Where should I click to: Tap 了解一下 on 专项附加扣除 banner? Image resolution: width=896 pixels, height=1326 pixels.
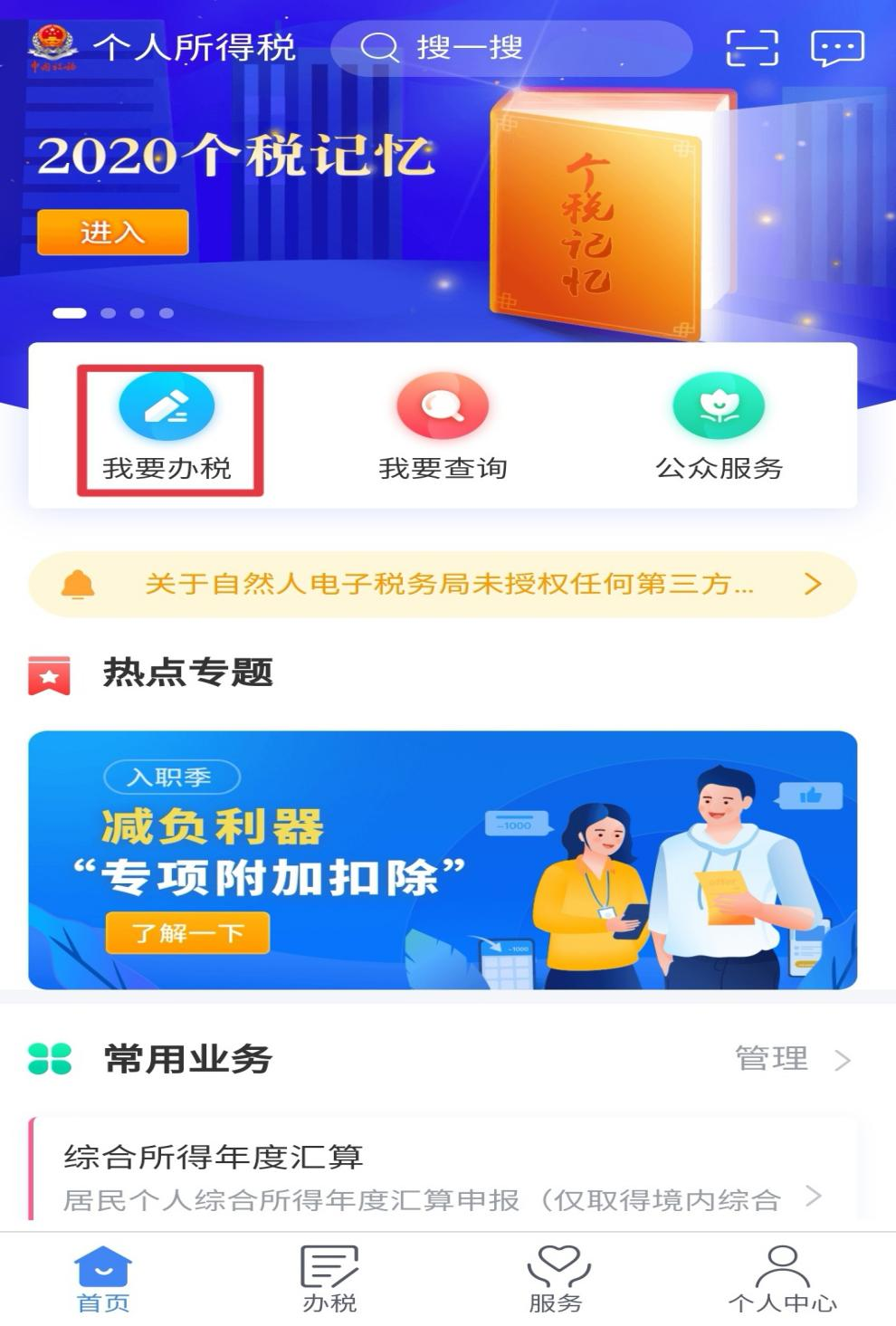click(187, 932)
